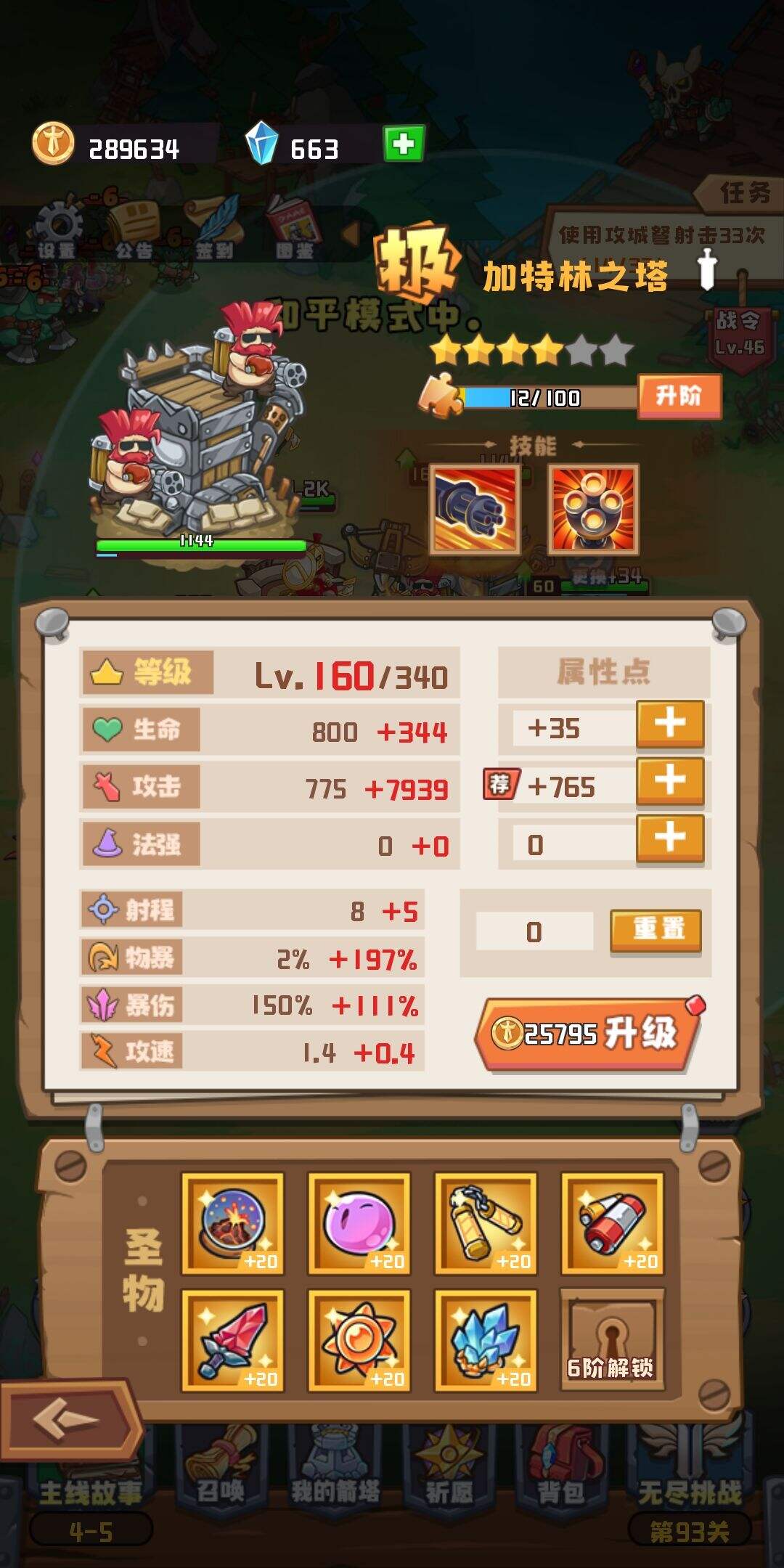Select the orange sun orb relic
Screen dimensions: 784x1568
[x=359, y=1341]
